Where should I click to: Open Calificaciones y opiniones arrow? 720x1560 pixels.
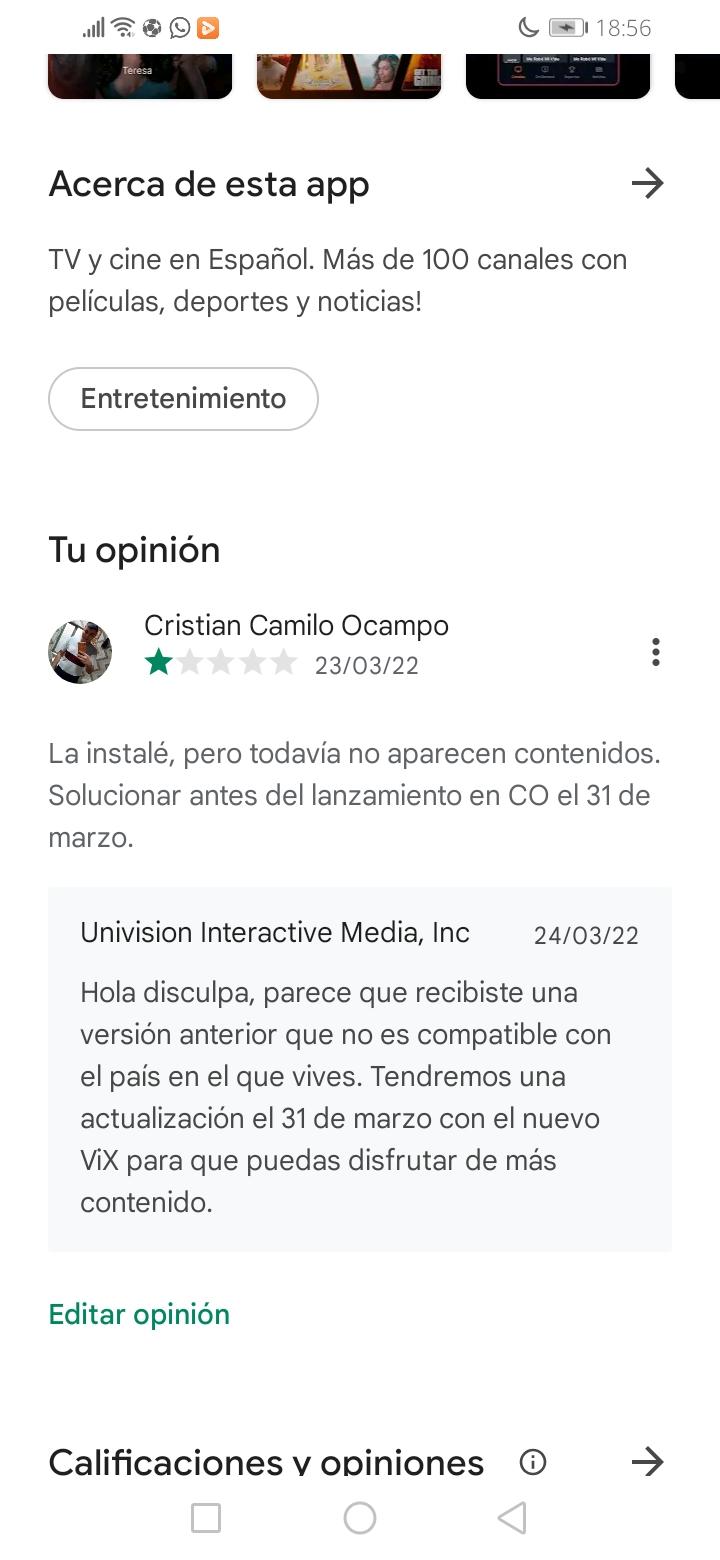(x=648, y=1462)
